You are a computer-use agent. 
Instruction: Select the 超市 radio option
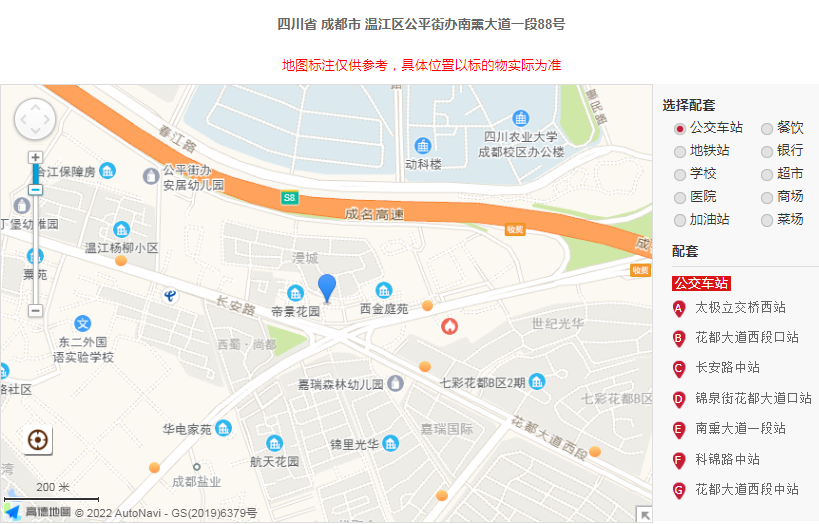tap(767, 174)
